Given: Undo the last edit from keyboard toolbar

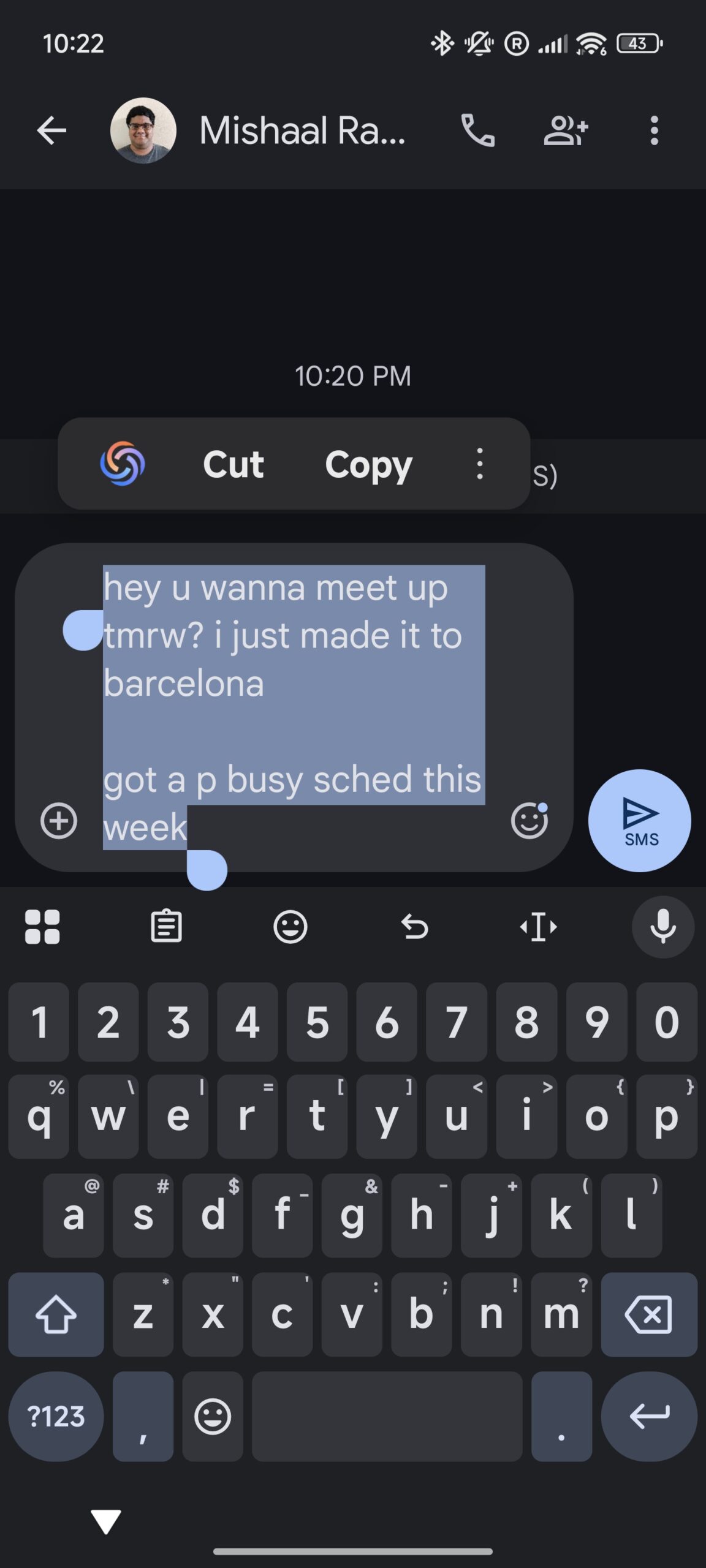Looking at the screenshot, I should pos(414,927).
